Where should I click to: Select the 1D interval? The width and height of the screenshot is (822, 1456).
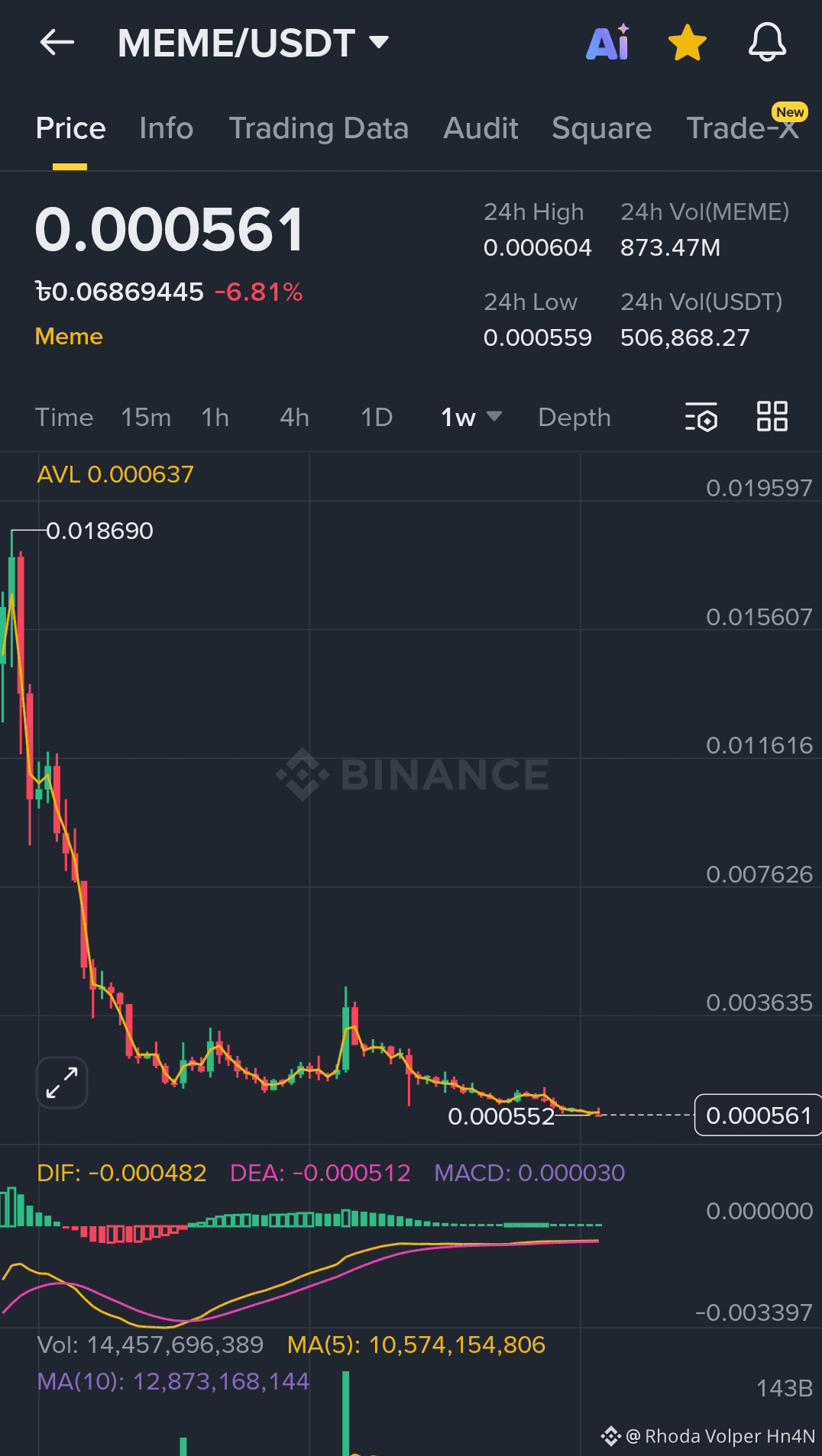tap(377, 418)
